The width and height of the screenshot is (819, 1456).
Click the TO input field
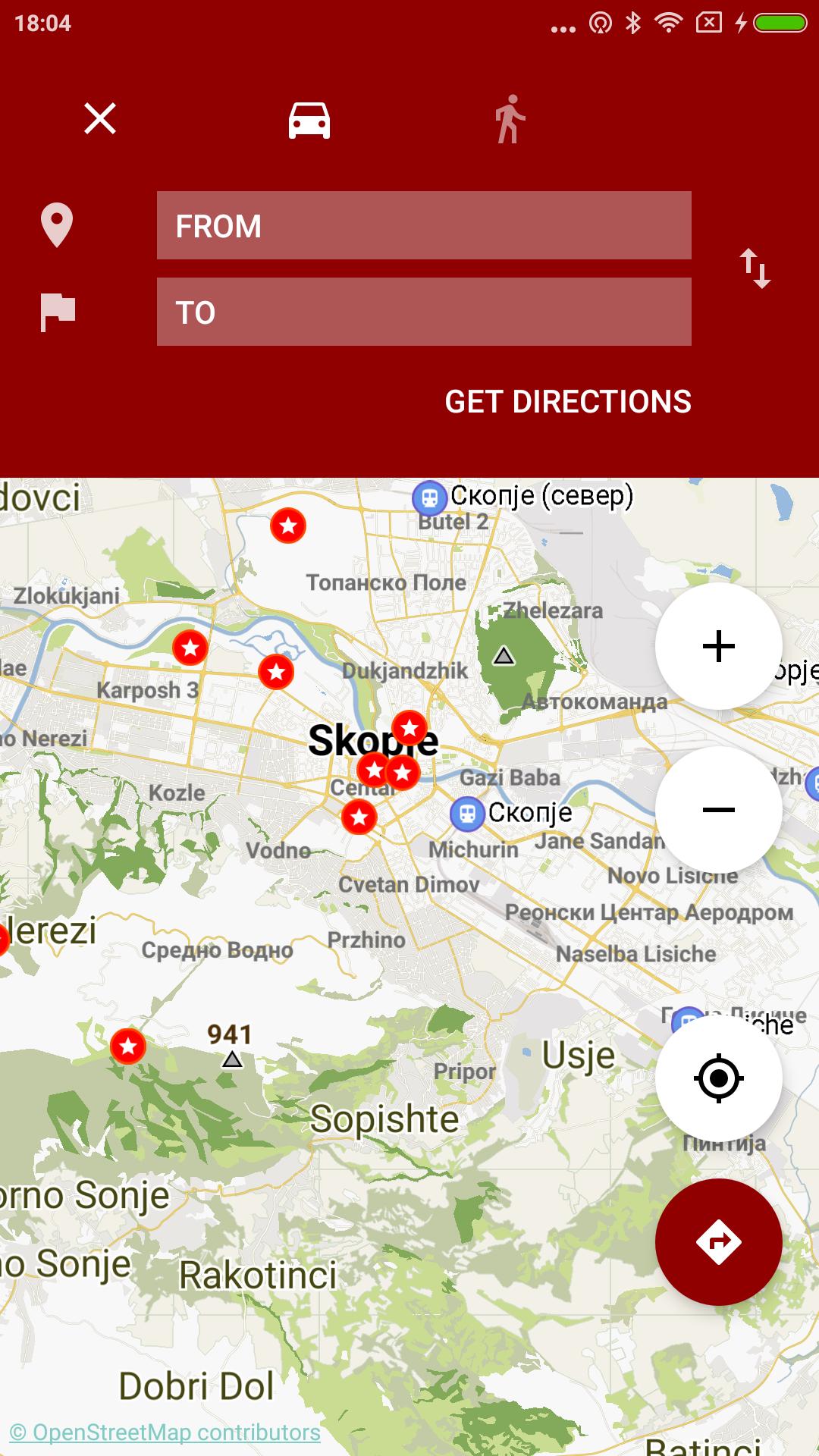(x=423, y=310)
